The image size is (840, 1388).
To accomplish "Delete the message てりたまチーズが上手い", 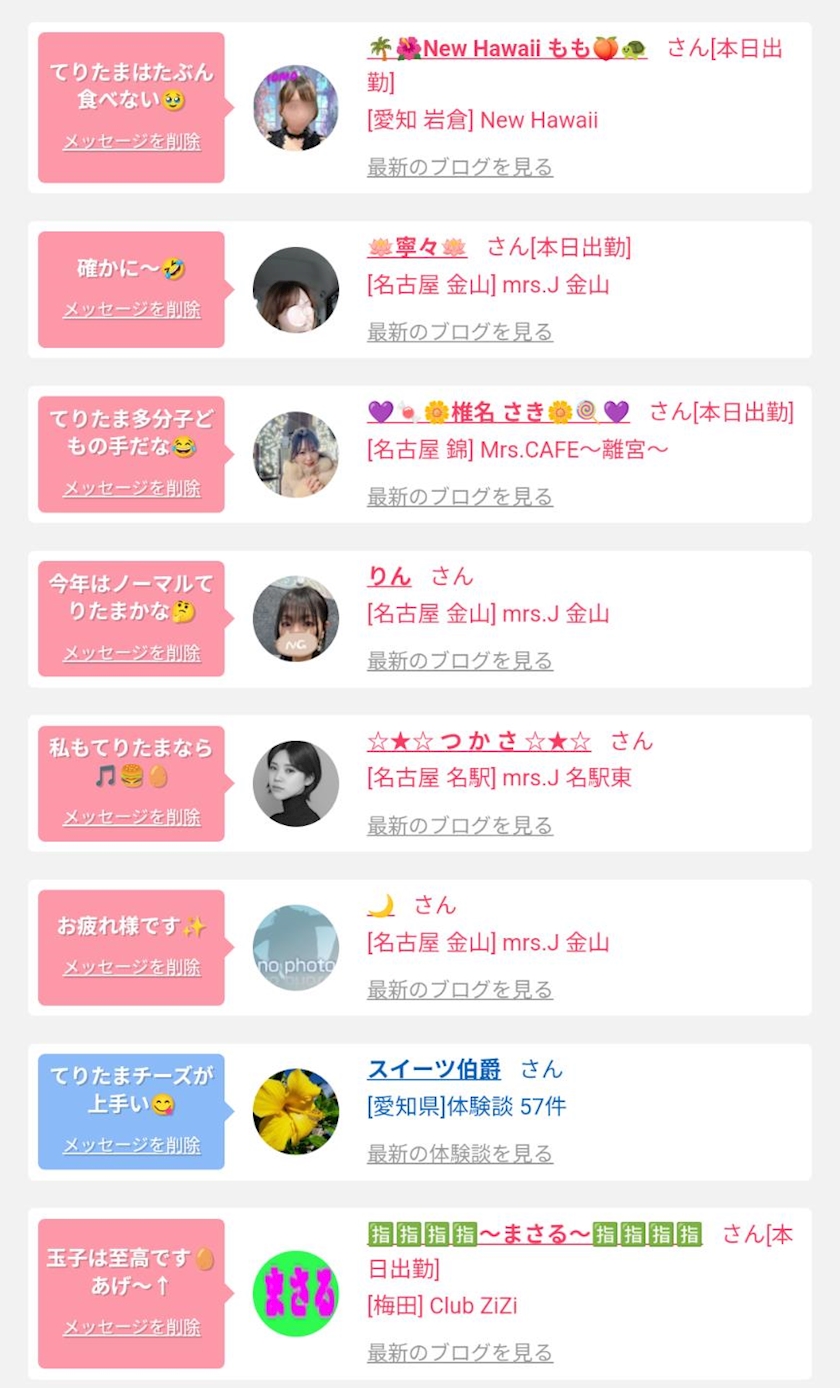I will (132, 1145).
